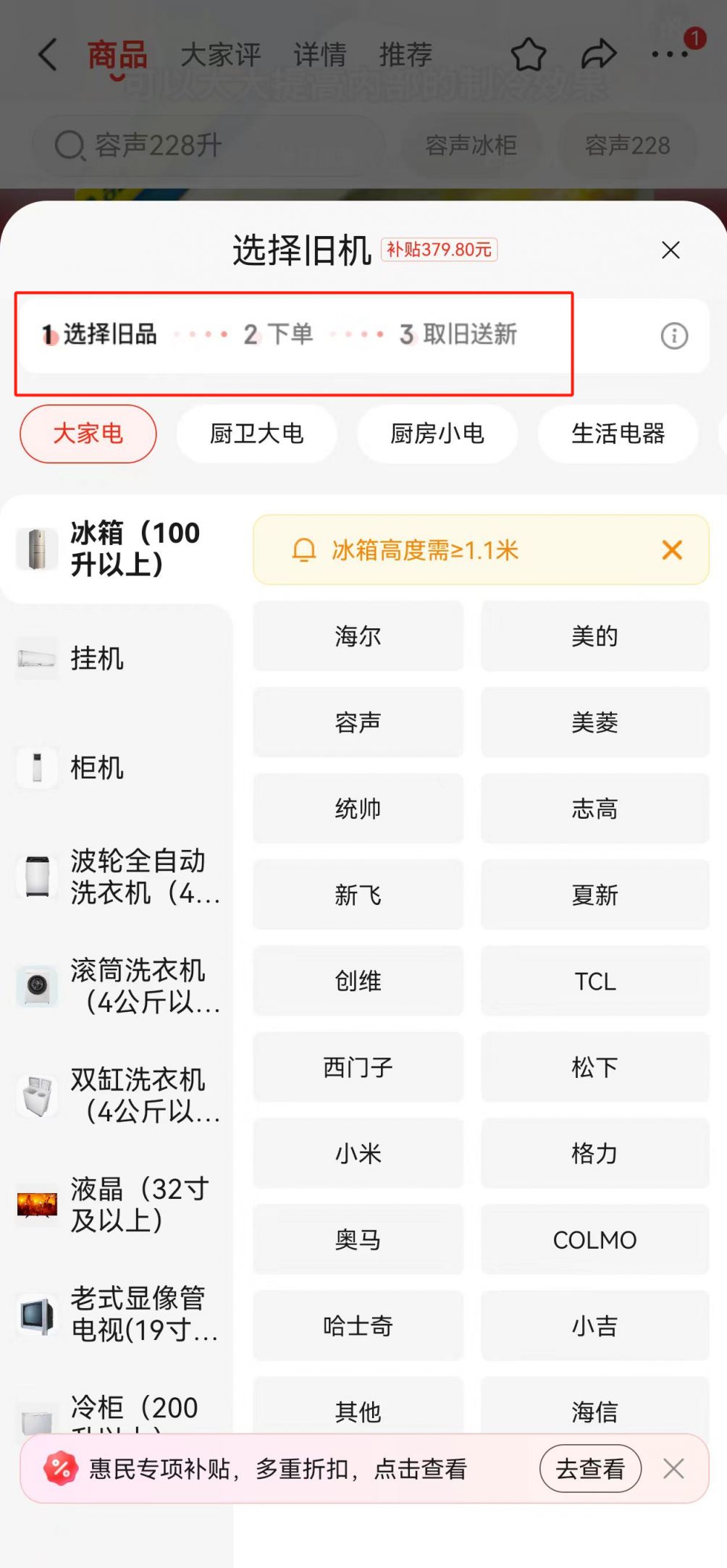This screenshot has width=727, height=1568.
Task: Dismiss the 冰箱高度需≥1.1米 notice
Action: coord(672,550)
